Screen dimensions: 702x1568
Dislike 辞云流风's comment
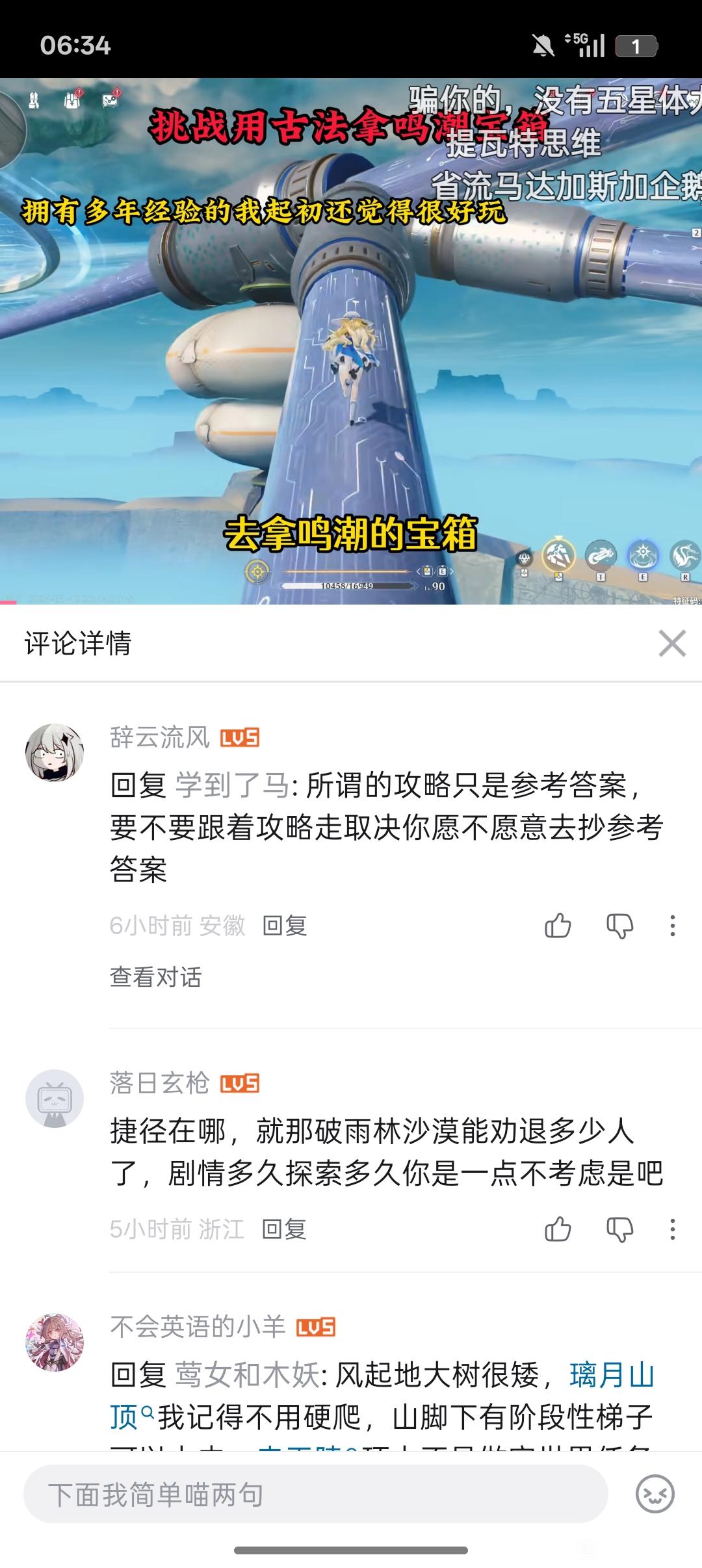coord(619,925)
